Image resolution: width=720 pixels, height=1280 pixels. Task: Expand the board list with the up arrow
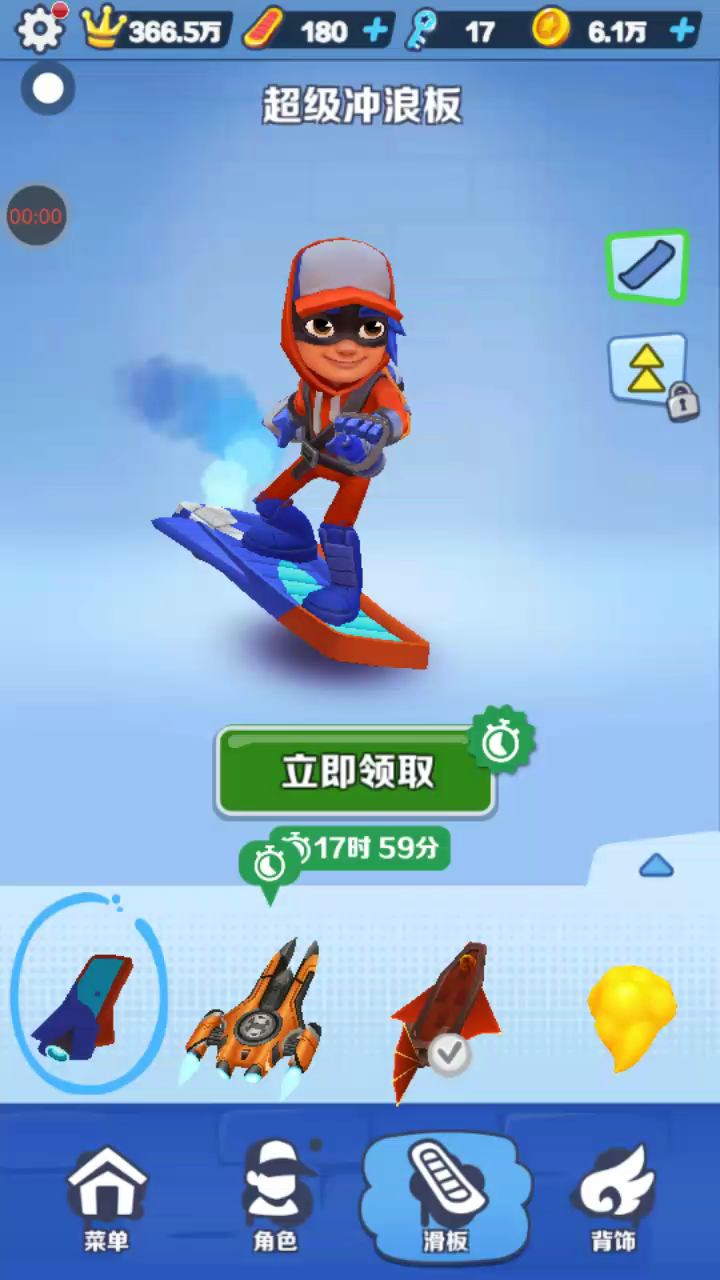click(656, 865)
